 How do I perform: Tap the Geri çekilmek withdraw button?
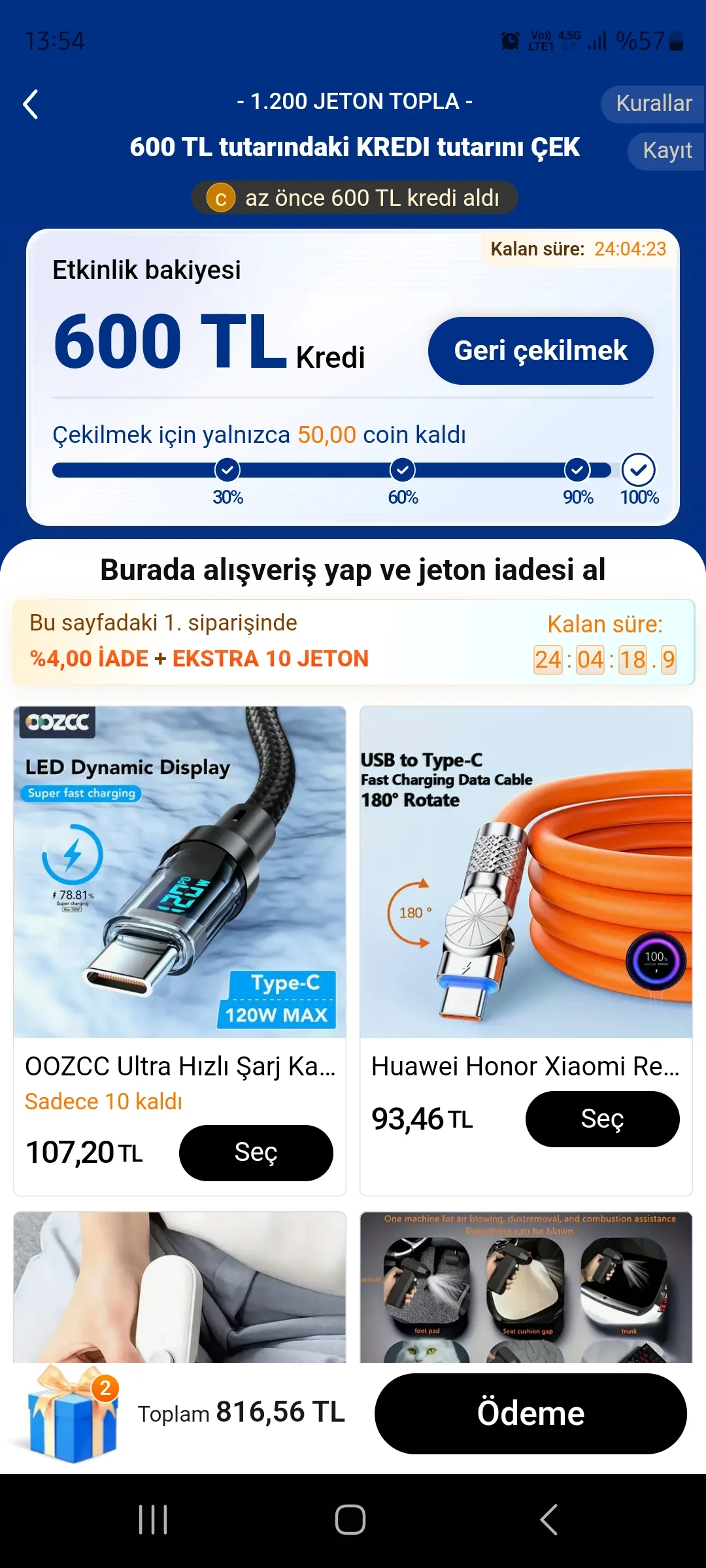point(541,351)
